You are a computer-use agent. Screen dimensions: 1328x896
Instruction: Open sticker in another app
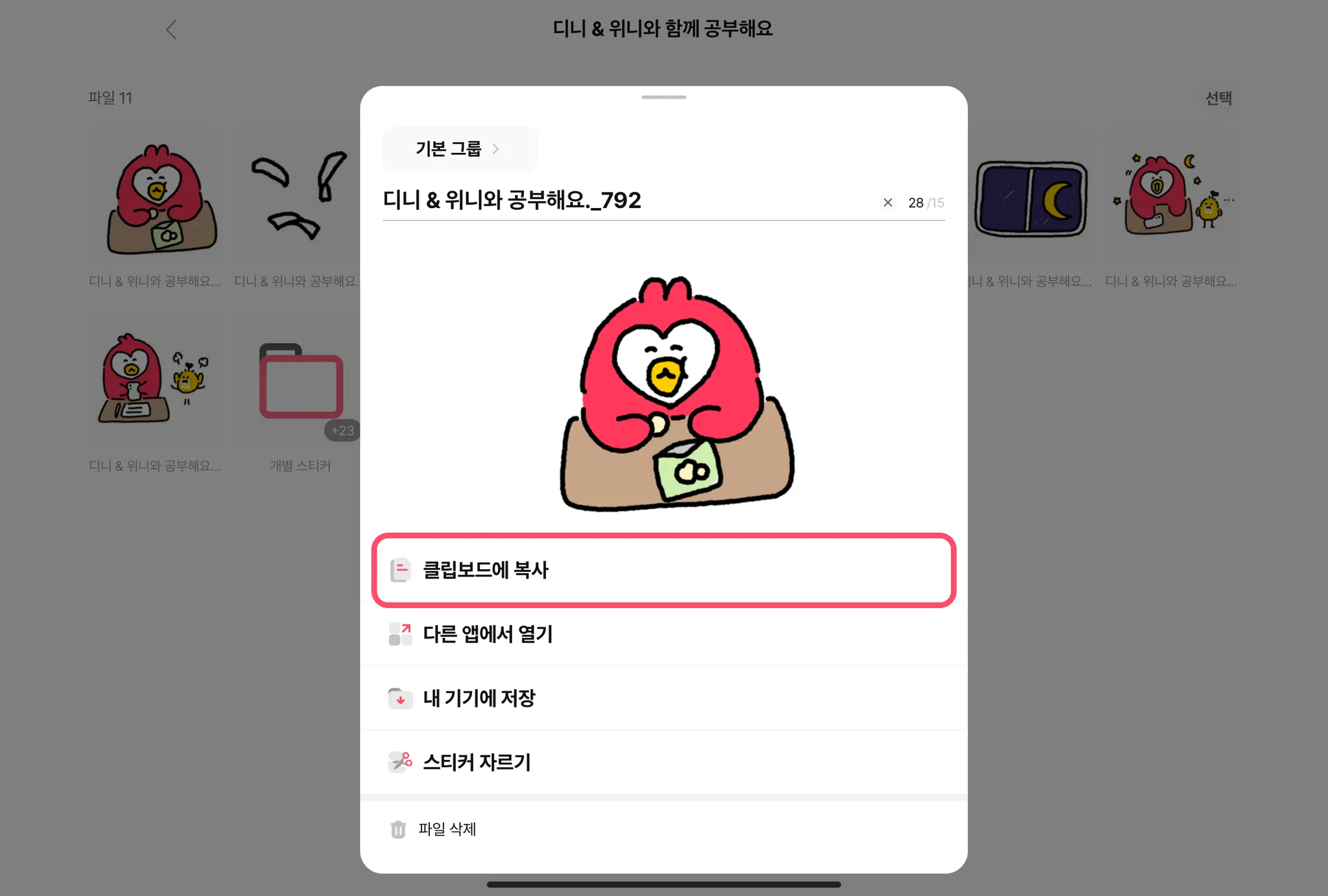pyautogui.click(x=663, y=634)
